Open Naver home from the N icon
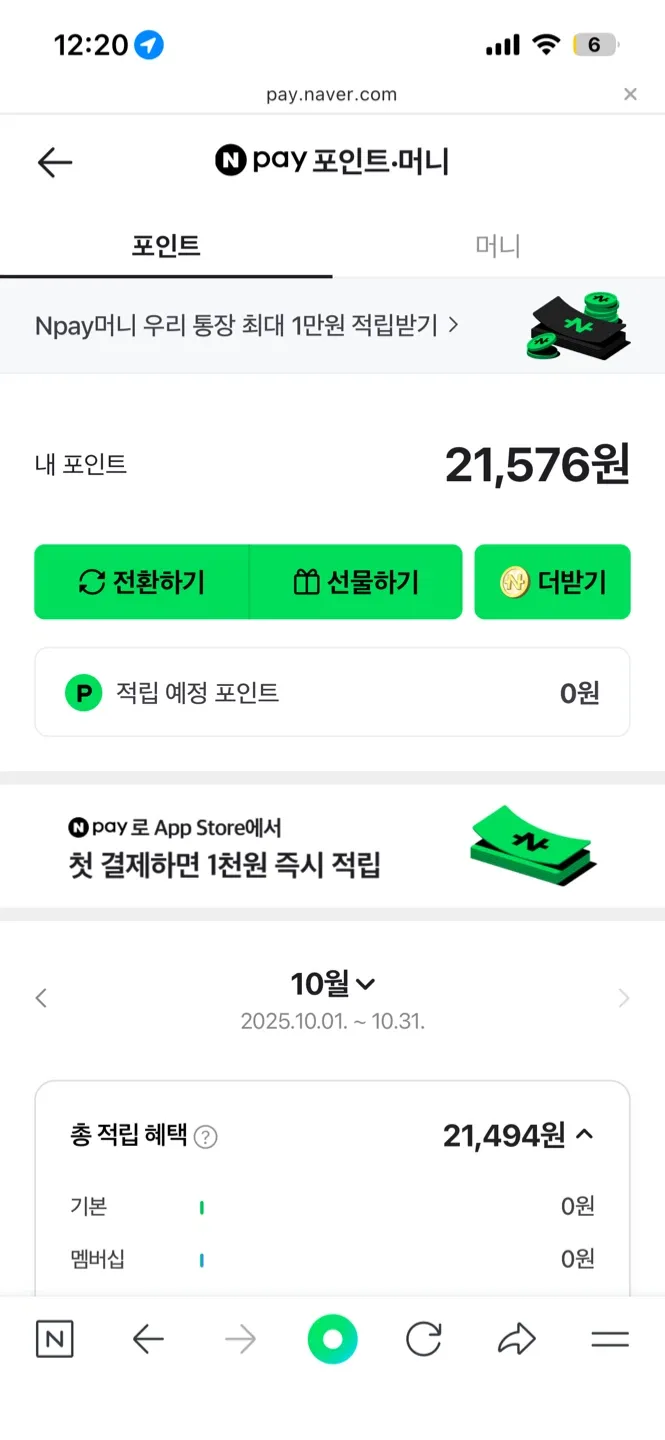This screenshot has height=1440, width=665. [54, 1340]
